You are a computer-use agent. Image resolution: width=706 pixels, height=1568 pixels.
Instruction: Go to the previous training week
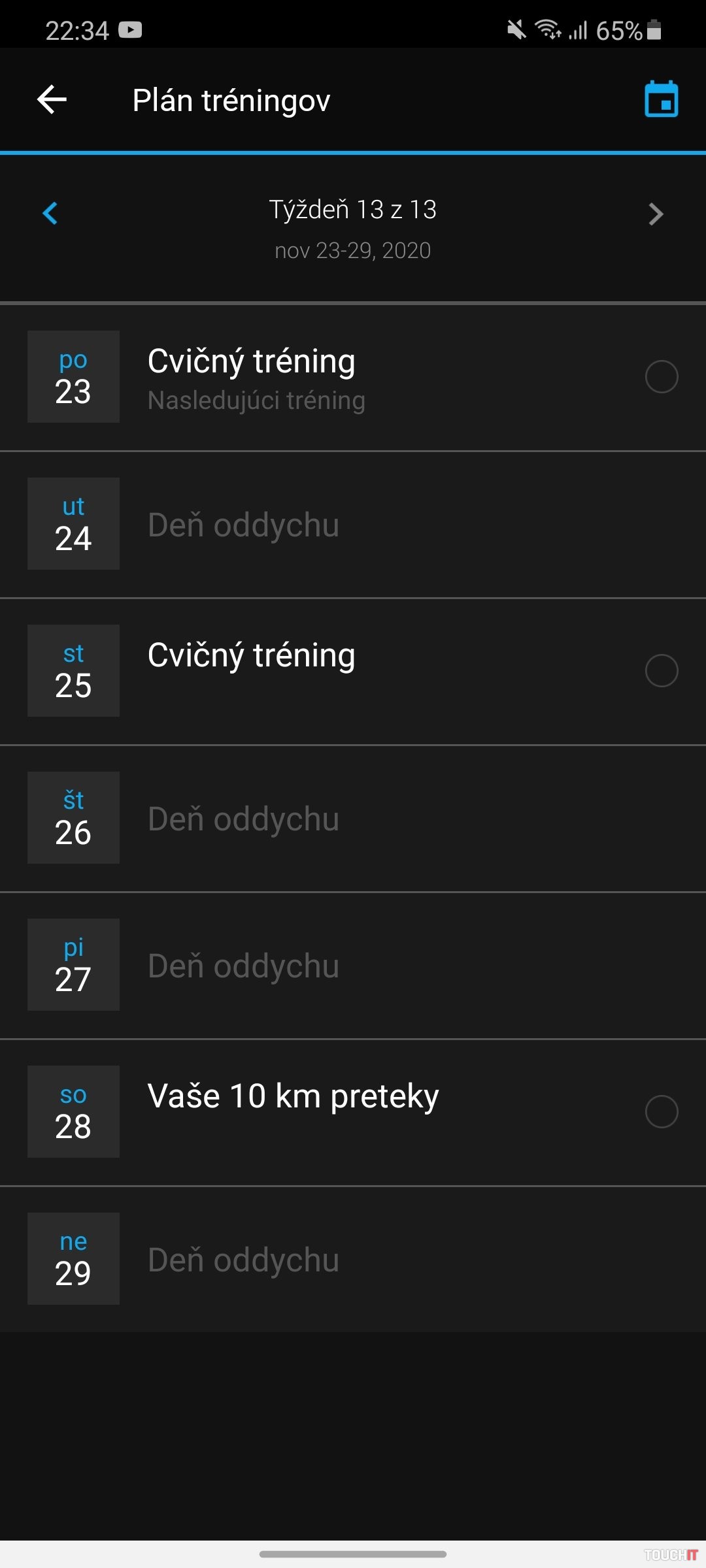coord(50,214)
